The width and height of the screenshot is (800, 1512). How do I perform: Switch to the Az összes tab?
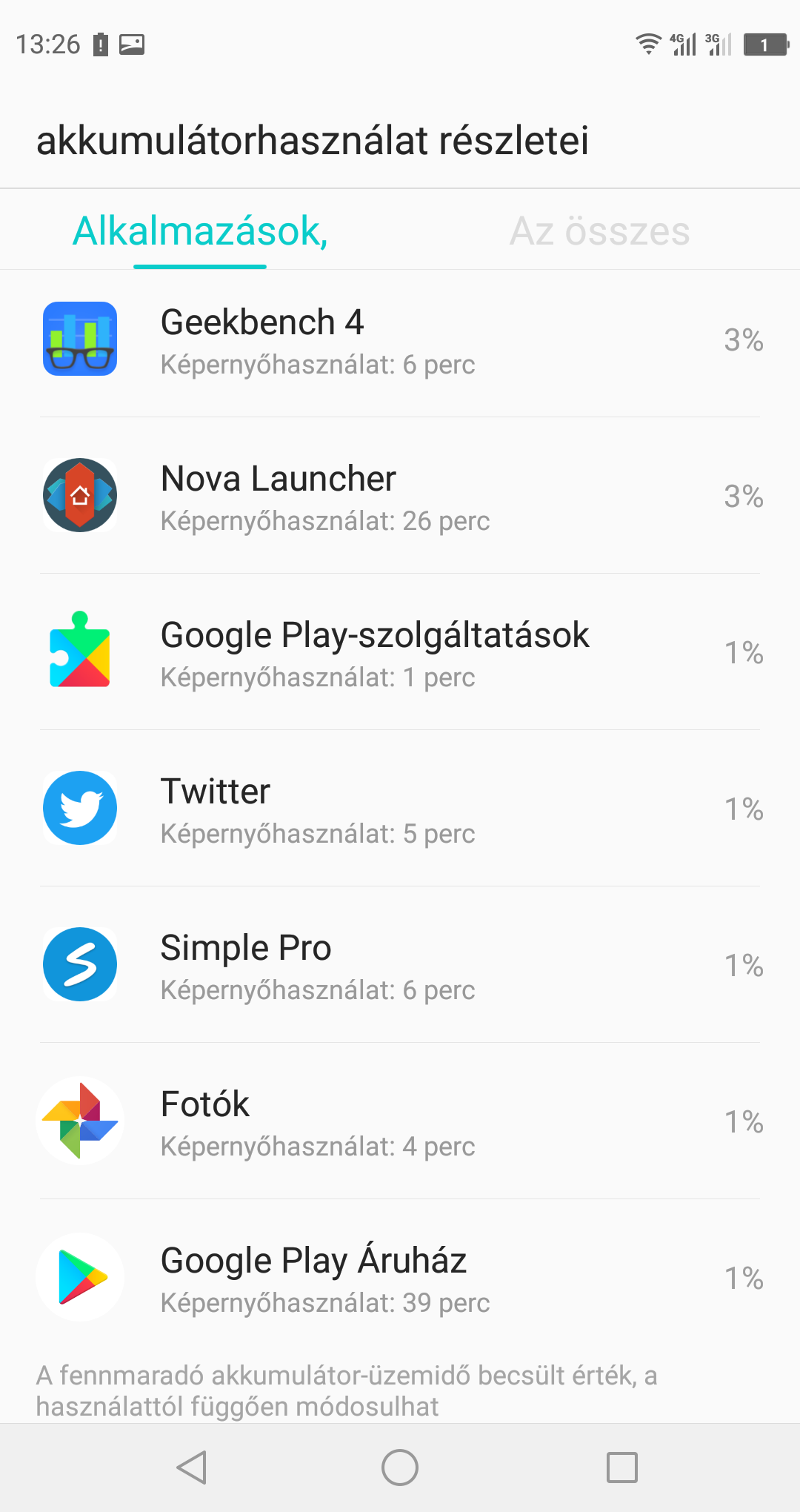click(600, 231)
